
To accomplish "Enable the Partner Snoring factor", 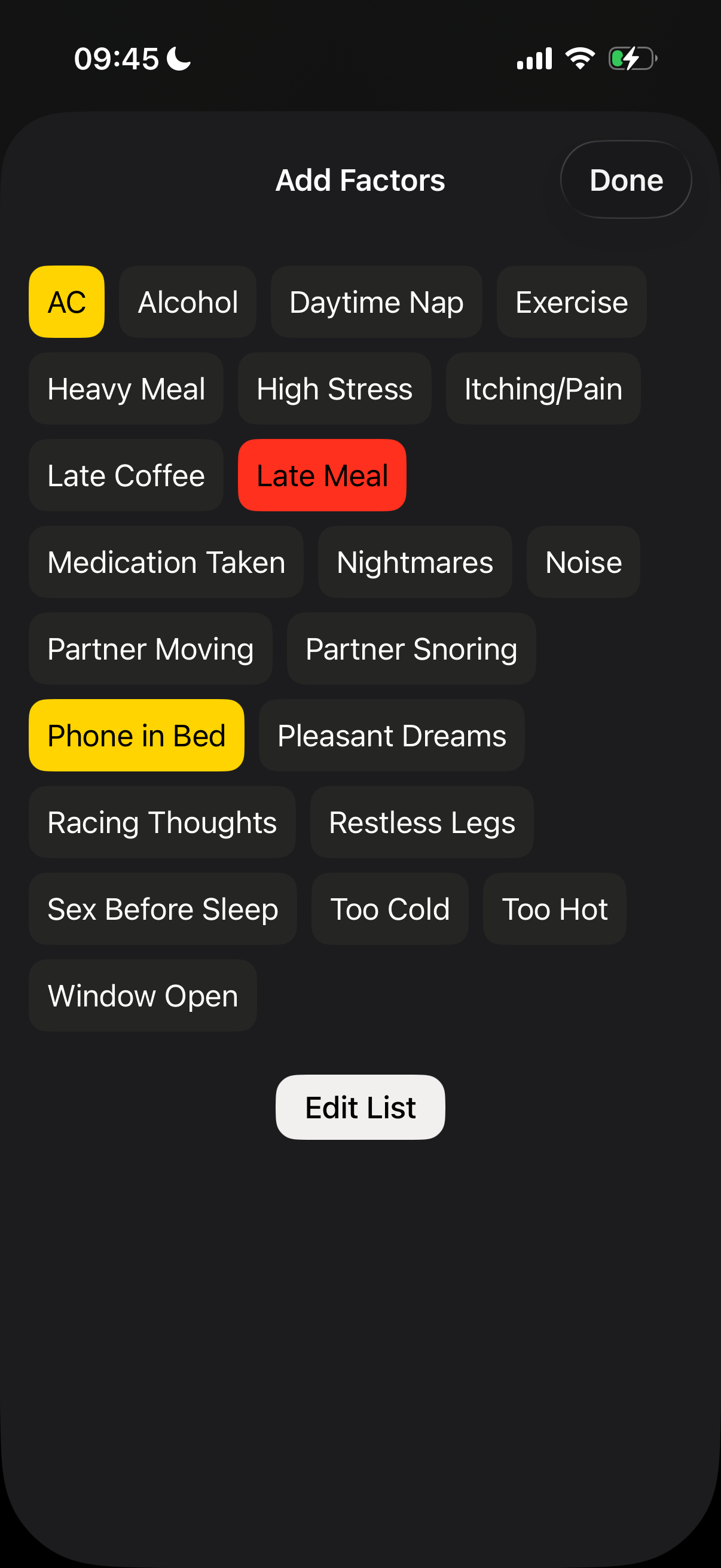I will [411, 648].
